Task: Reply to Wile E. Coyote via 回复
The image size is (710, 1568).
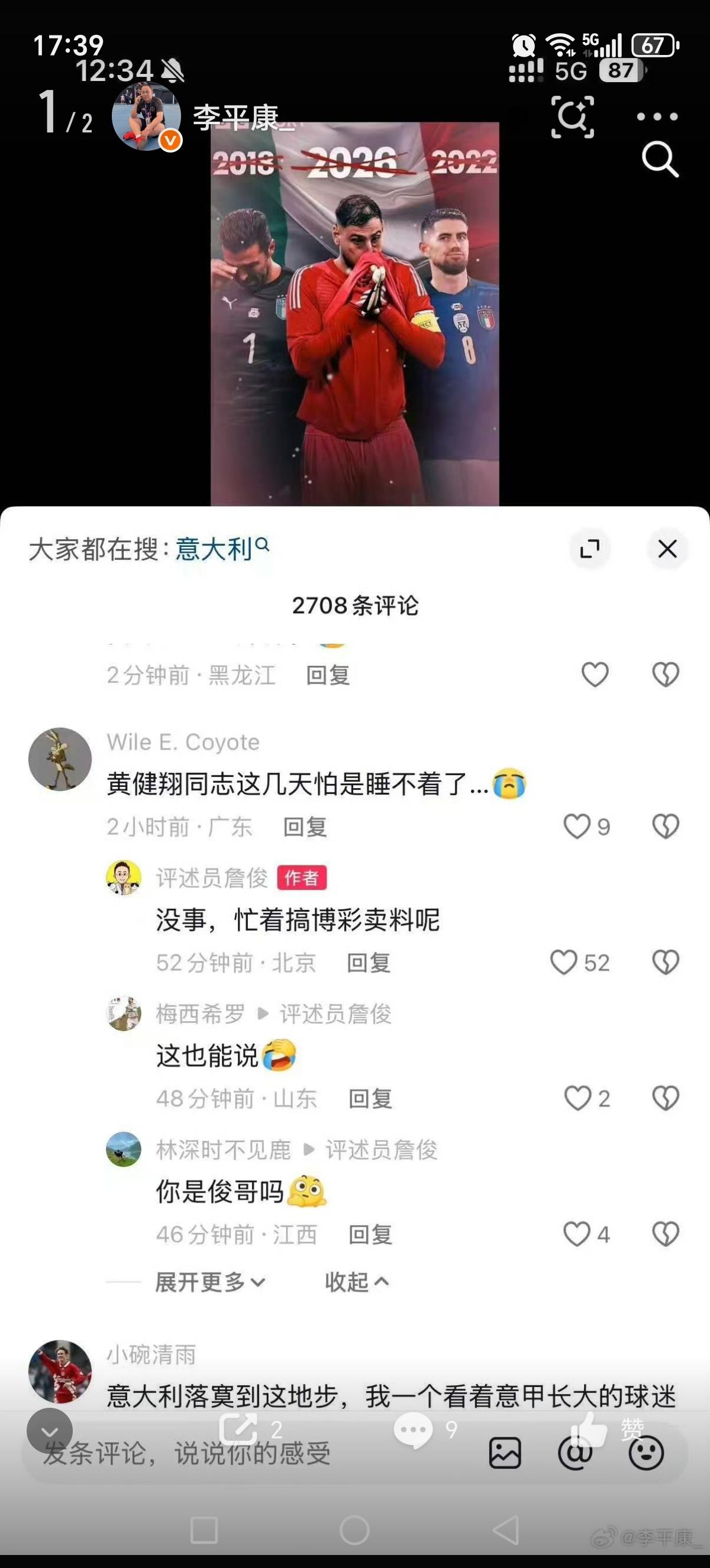Action: pyautogui.click(x=307, y=826)
